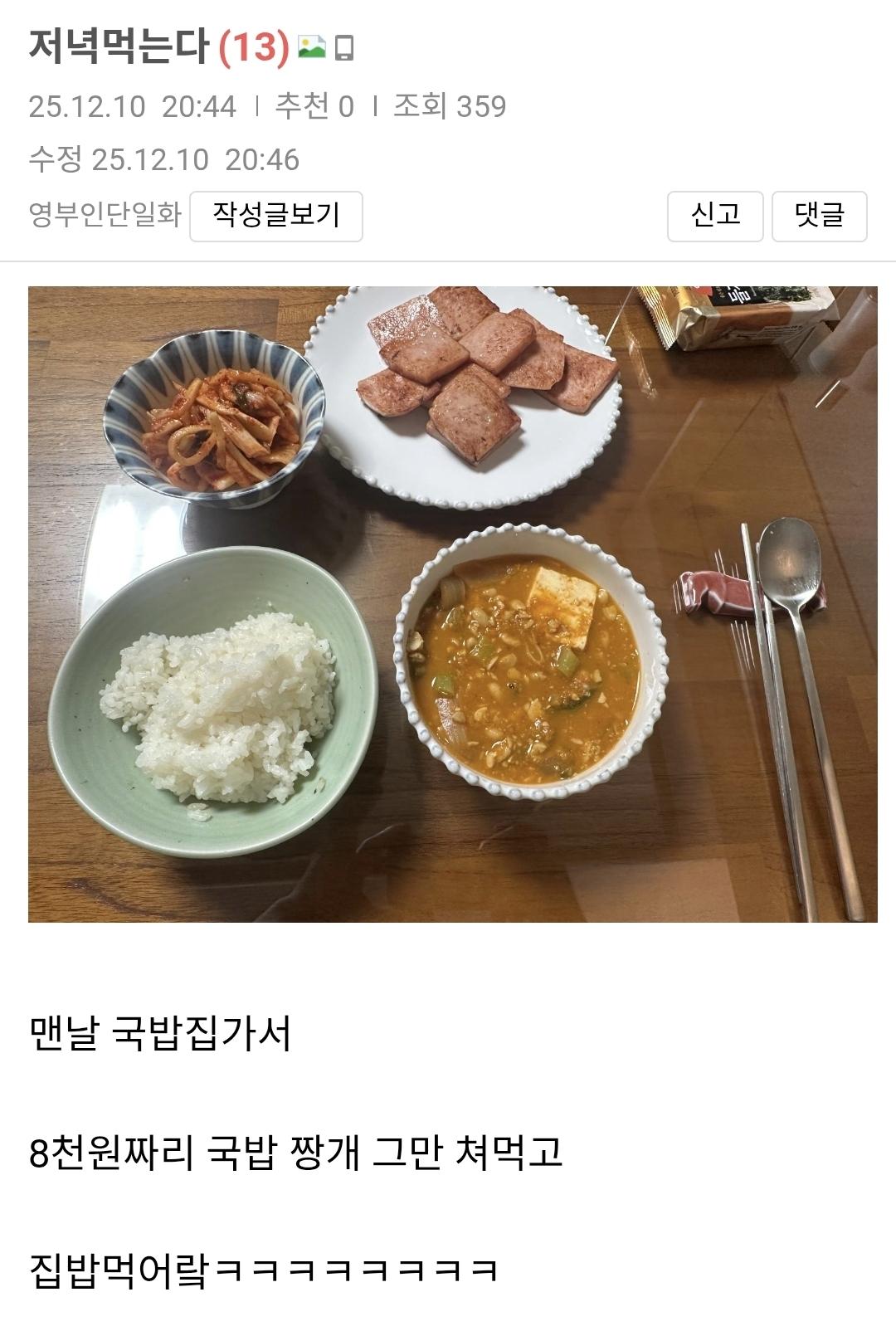Image resolution: width=896 pixels, height=1331 pixels.
Task: Click the "작성글보기" button
Action: (278, 216)
